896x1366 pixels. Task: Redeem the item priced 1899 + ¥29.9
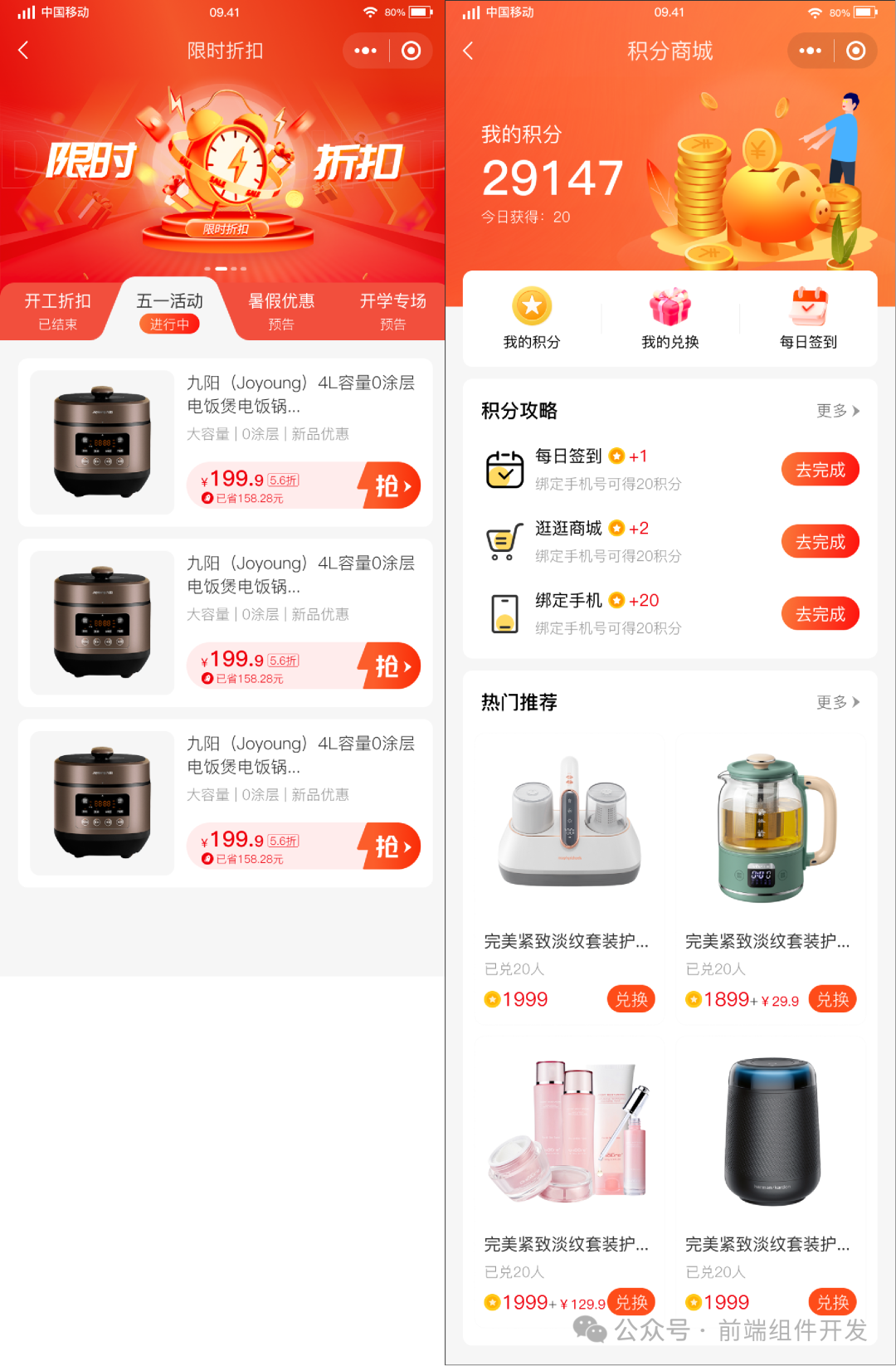point(833,999)
